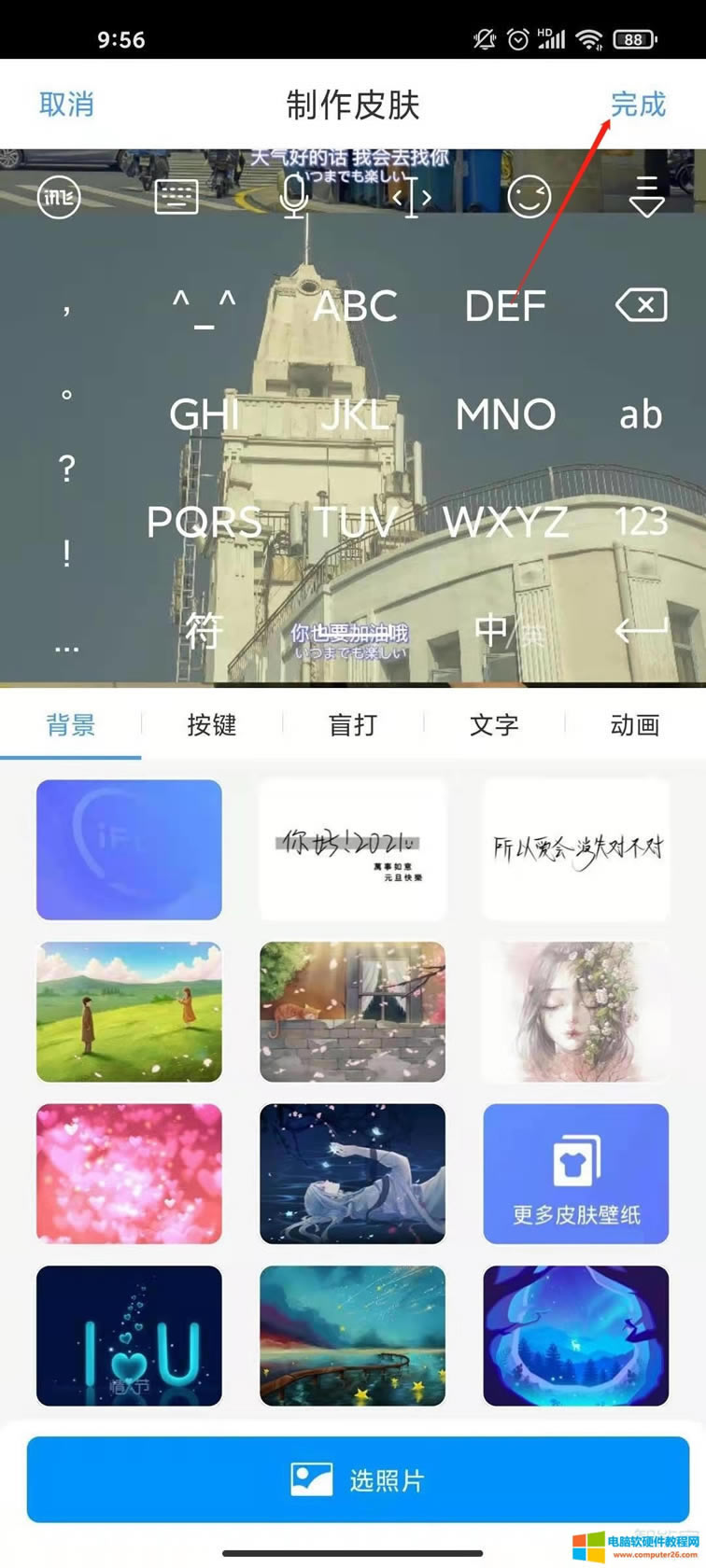The width and height of the screenshot is (706, 1568).
Task: Activate the microphone voice input icon
Action: [294, 197]
